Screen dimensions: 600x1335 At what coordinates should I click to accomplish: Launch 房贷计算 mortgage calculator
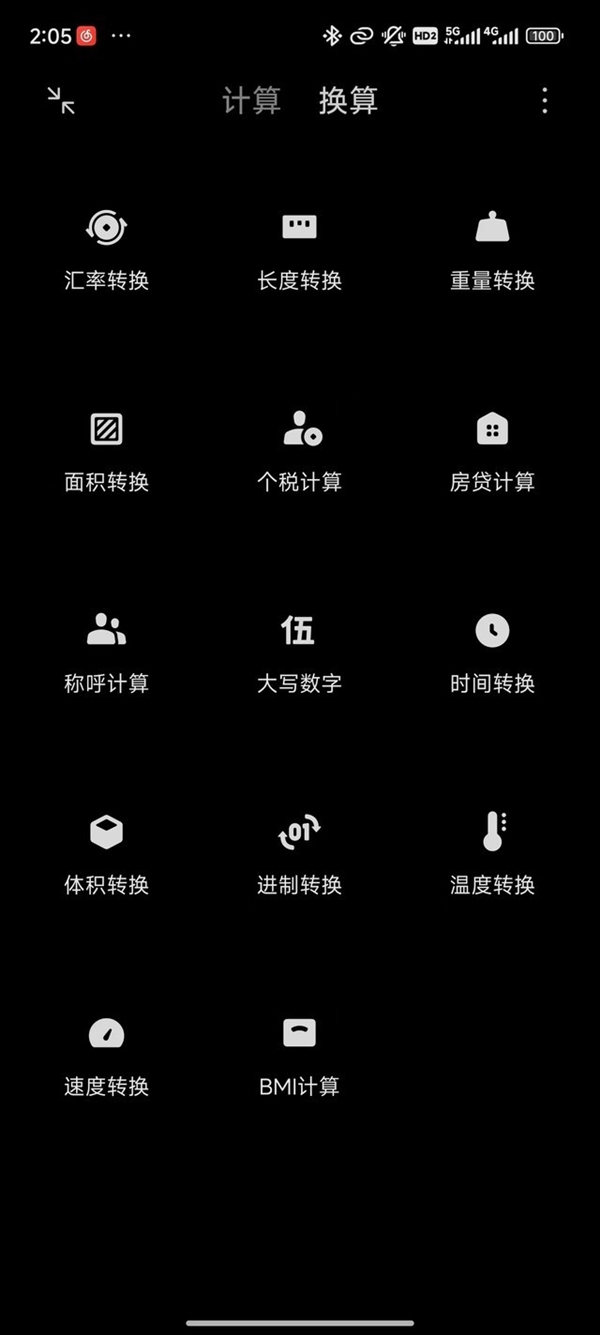[492, 452]
